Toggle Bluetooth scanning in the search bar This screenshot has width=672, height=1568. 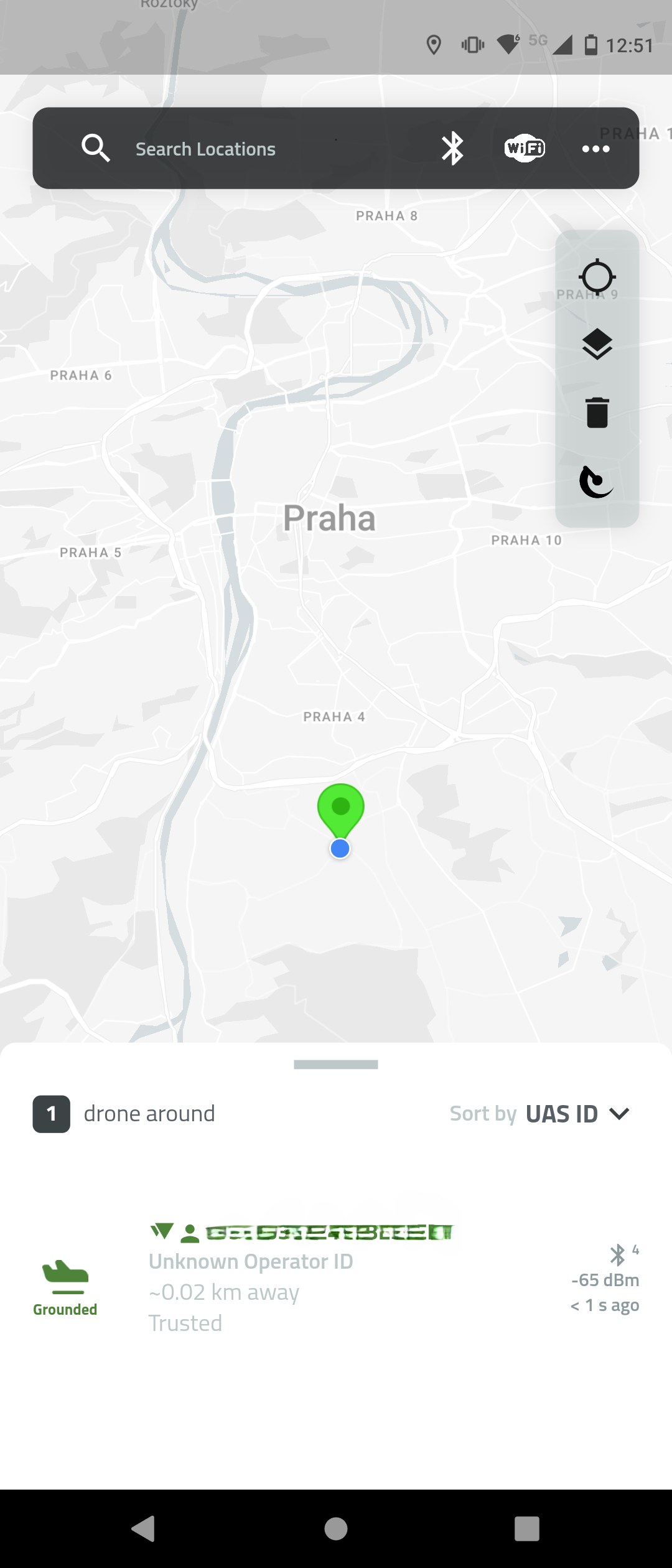tap(452, 149)
